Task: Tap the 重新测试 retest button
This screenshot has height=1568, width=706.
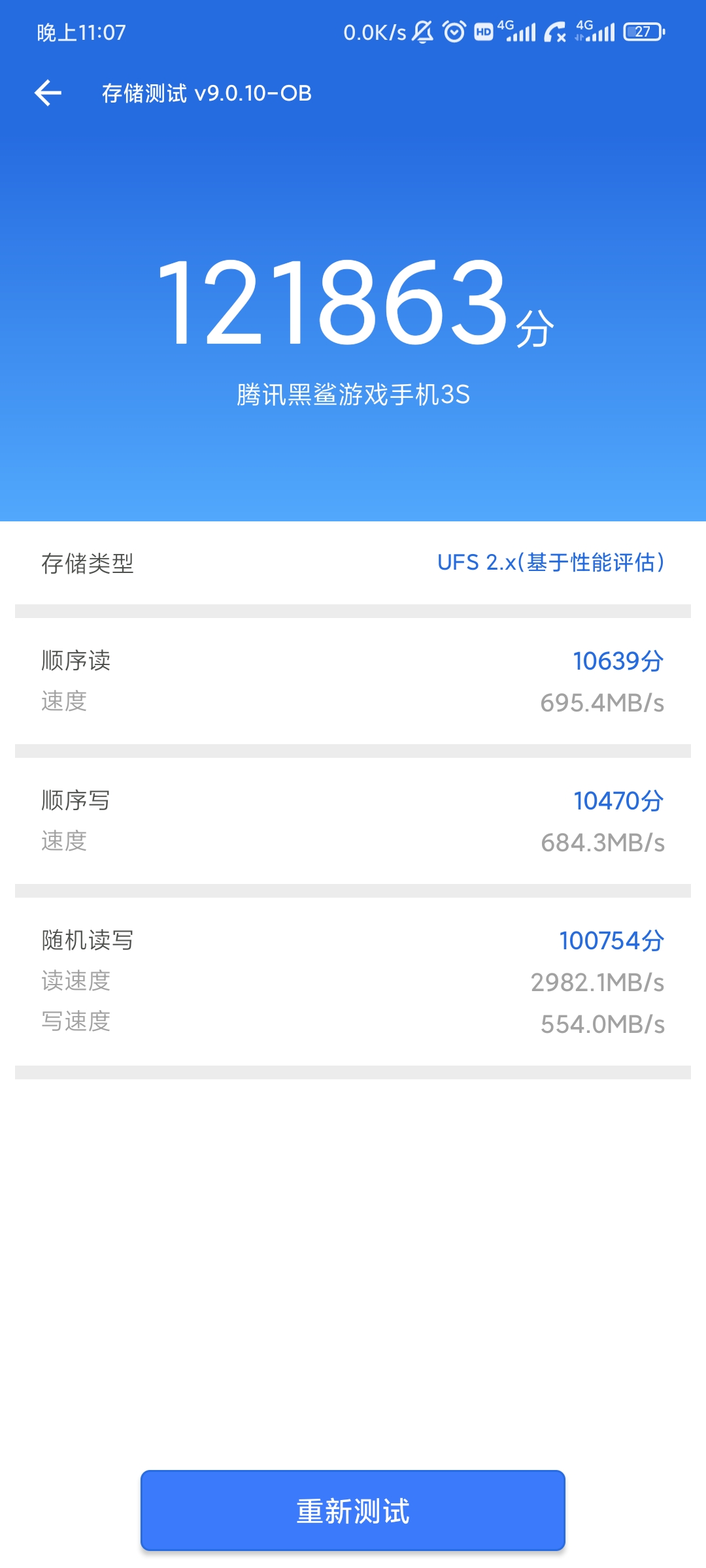Action: 353,1511
